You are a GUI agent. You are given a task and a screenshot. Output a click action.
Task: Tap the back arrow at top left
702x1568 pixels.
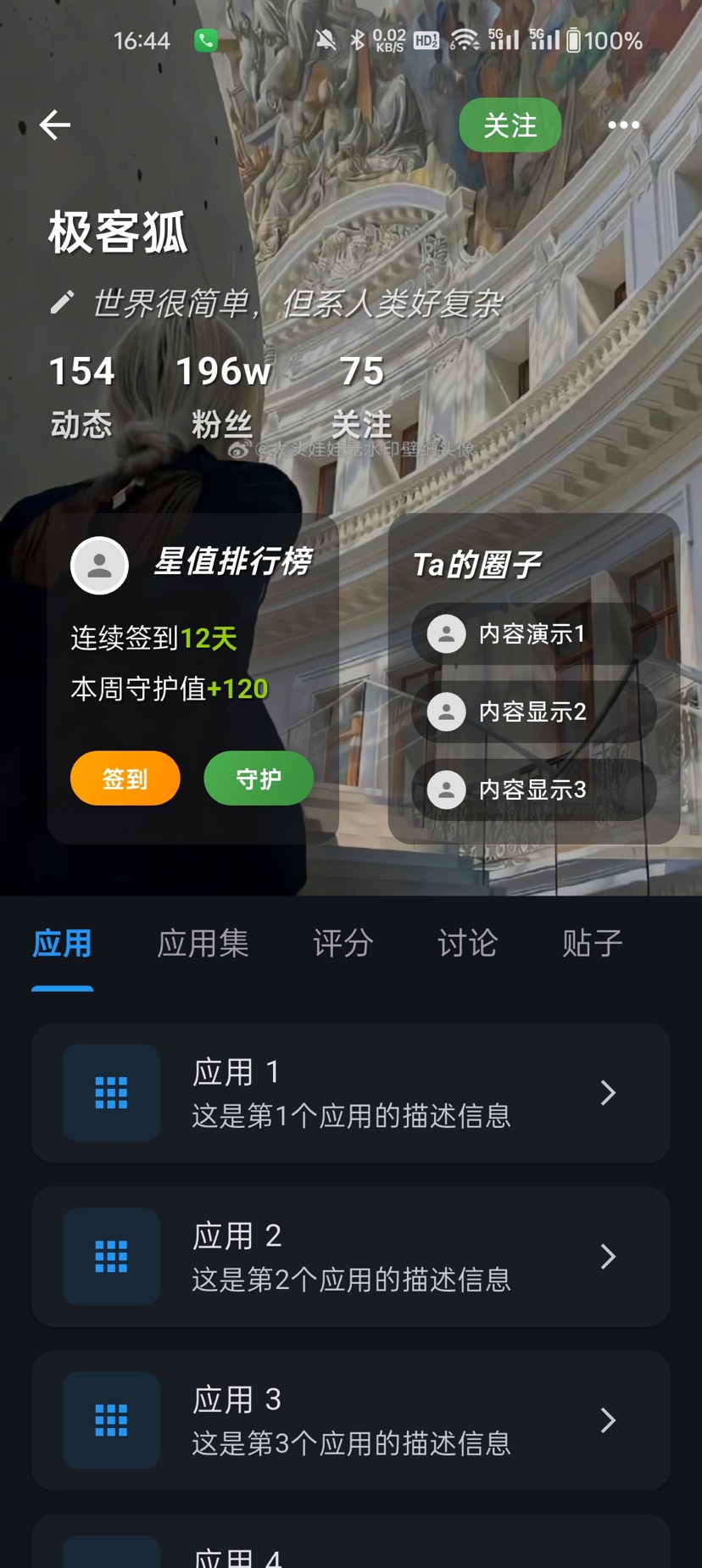pos(54,125)
